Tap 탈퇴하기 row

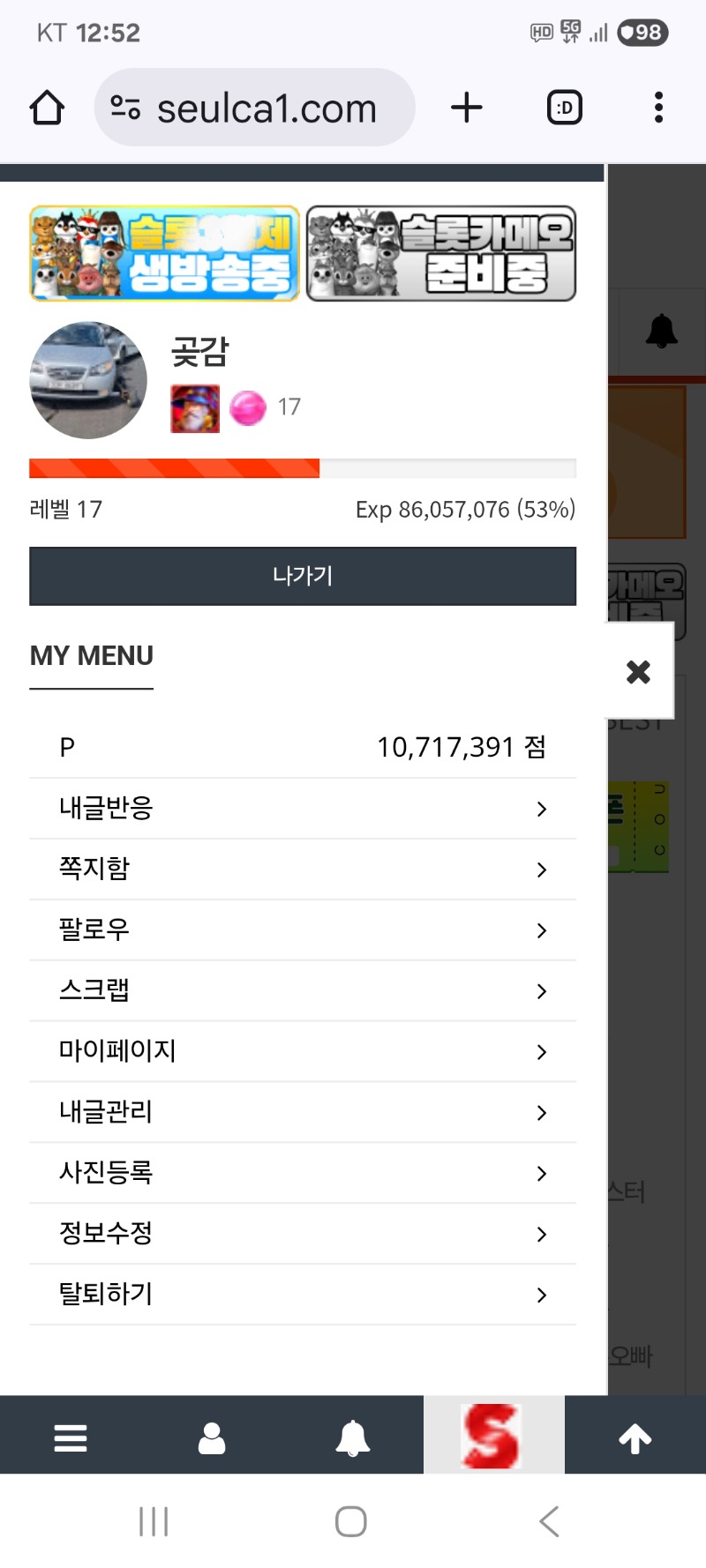(303, 1295)
